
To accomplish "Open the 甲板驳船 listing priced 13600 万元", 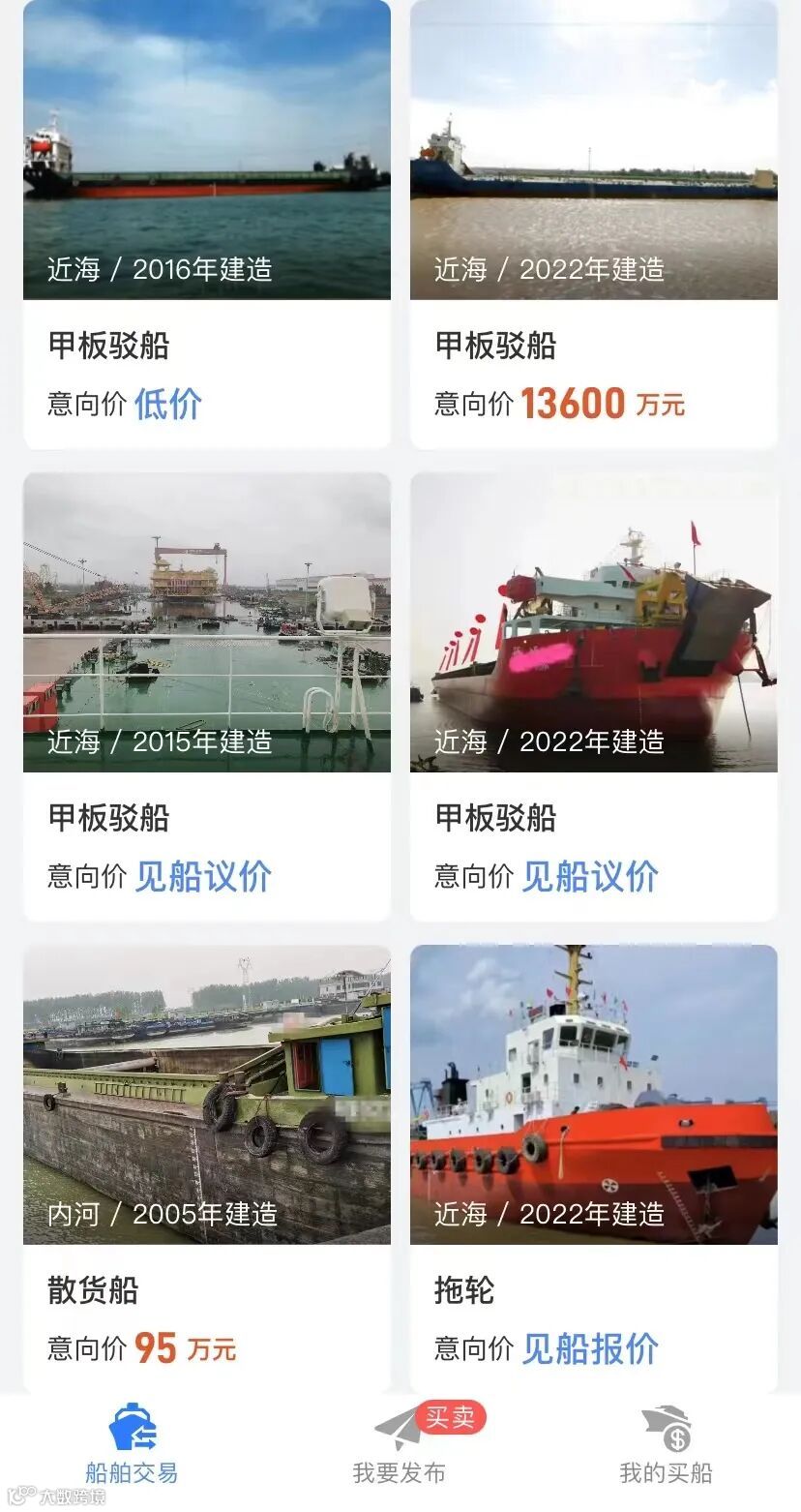I will [x=593, y=223].
